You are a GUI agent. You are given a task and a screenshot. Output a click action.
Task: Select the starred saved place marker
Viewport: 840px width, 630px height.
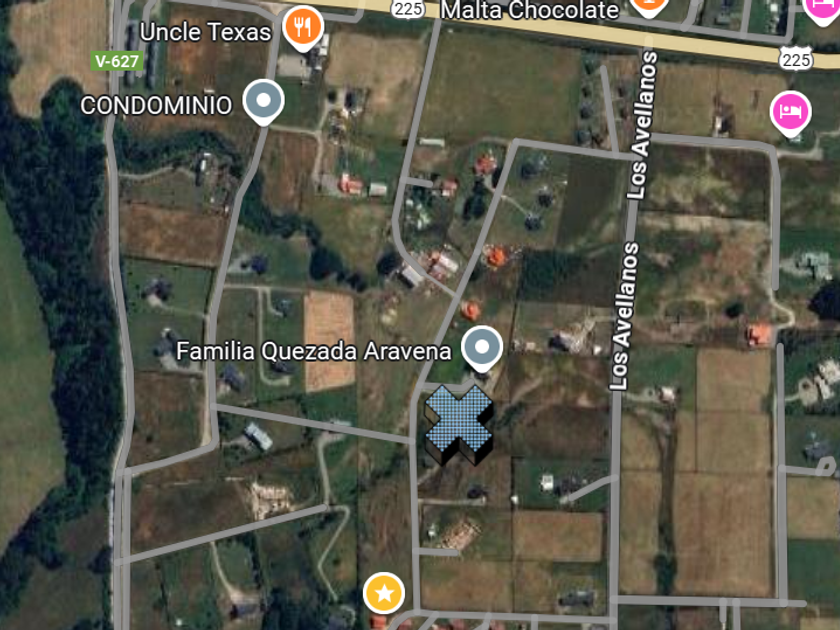383,593
